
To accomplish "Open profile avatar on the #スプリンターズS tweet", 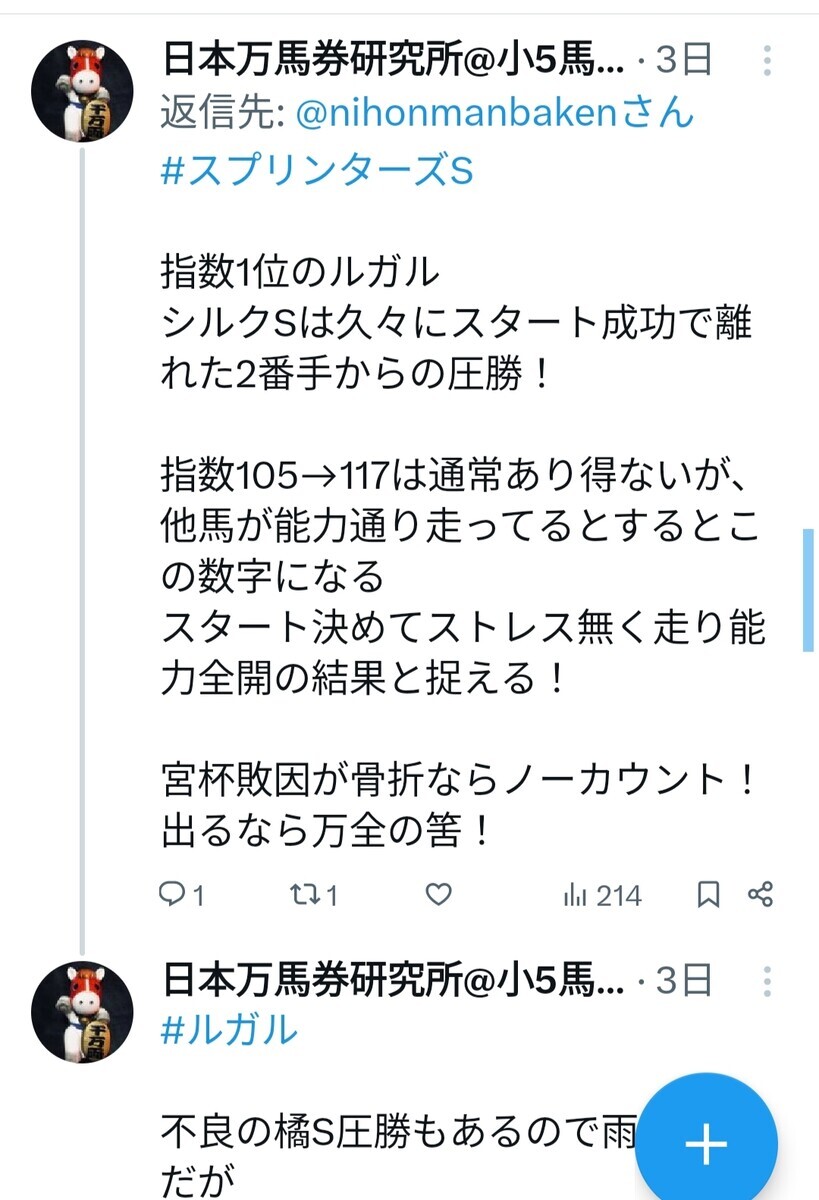I will pos(84,91).
